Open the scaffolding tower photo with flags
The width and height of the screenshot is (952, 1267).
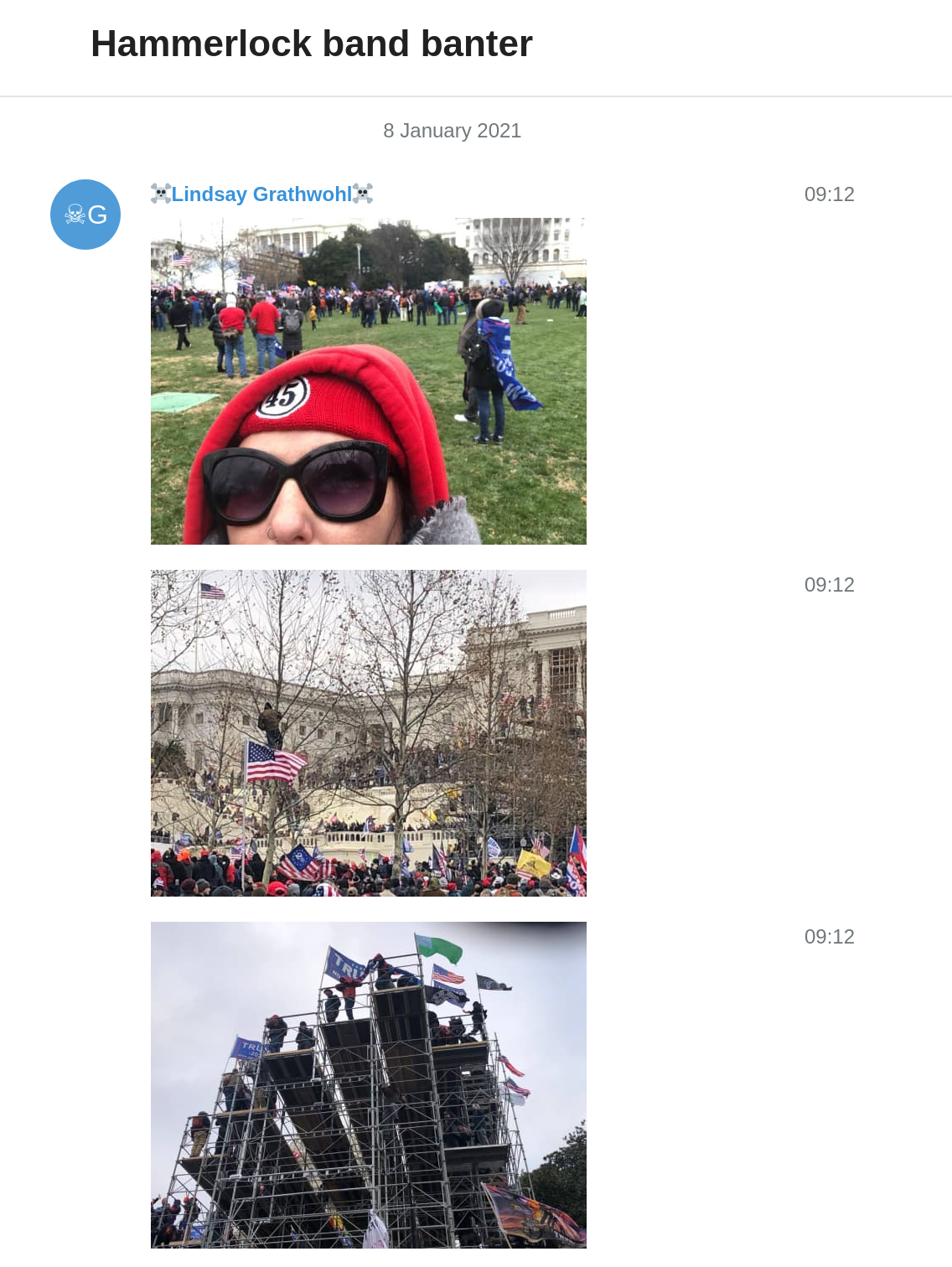[369, 1085]
